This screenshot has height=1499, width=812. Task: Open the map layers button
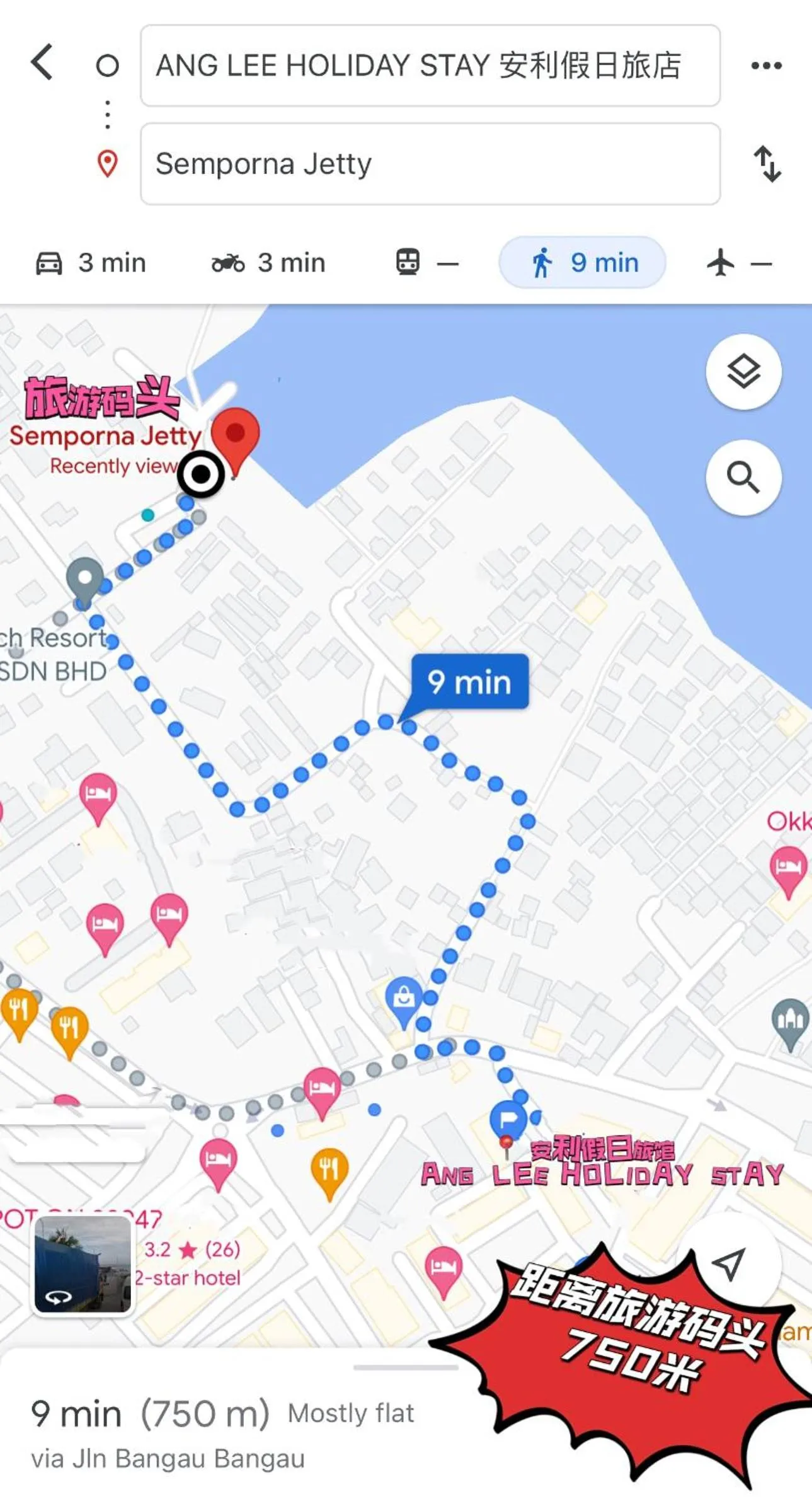(x=743, y=372)
